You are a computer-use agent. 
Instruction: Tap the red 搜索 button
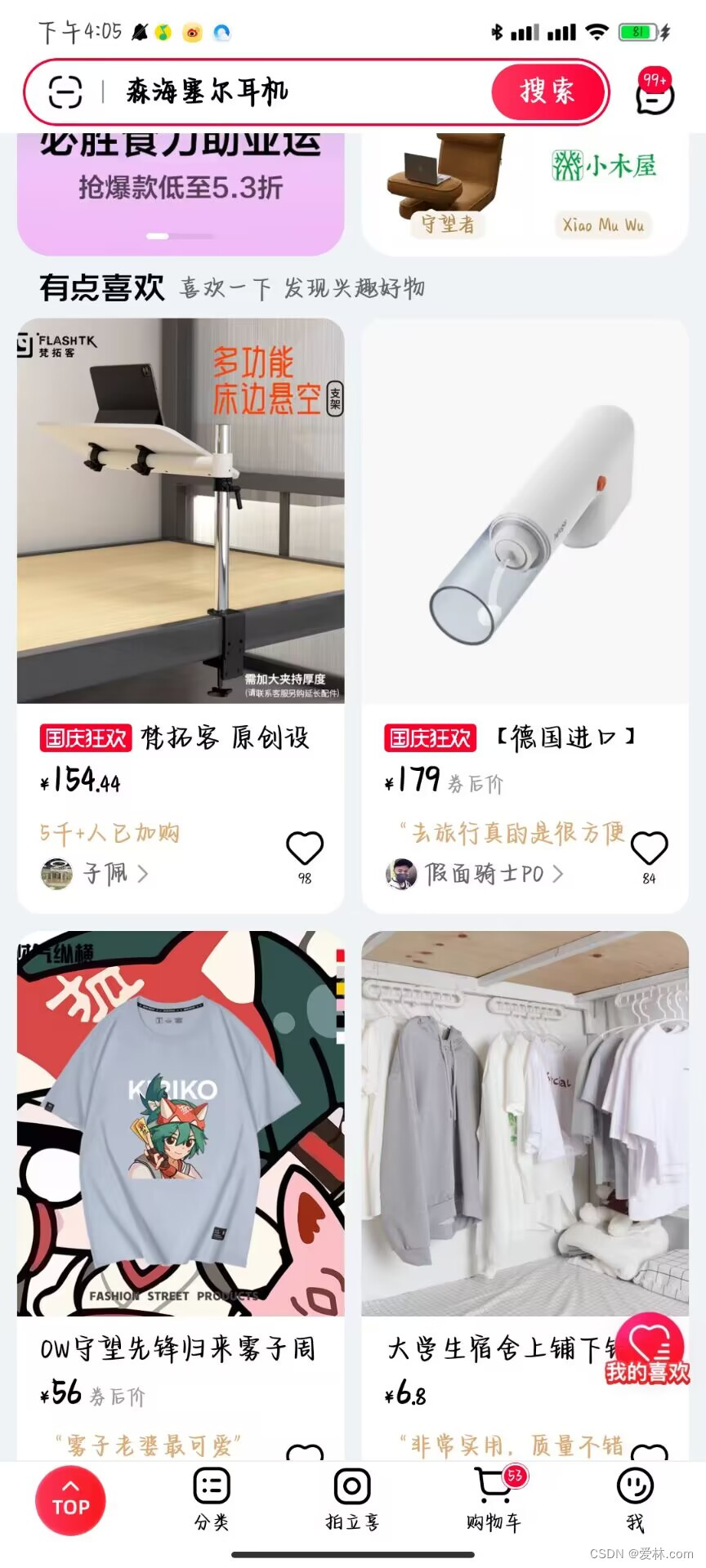tap(548, 91)
